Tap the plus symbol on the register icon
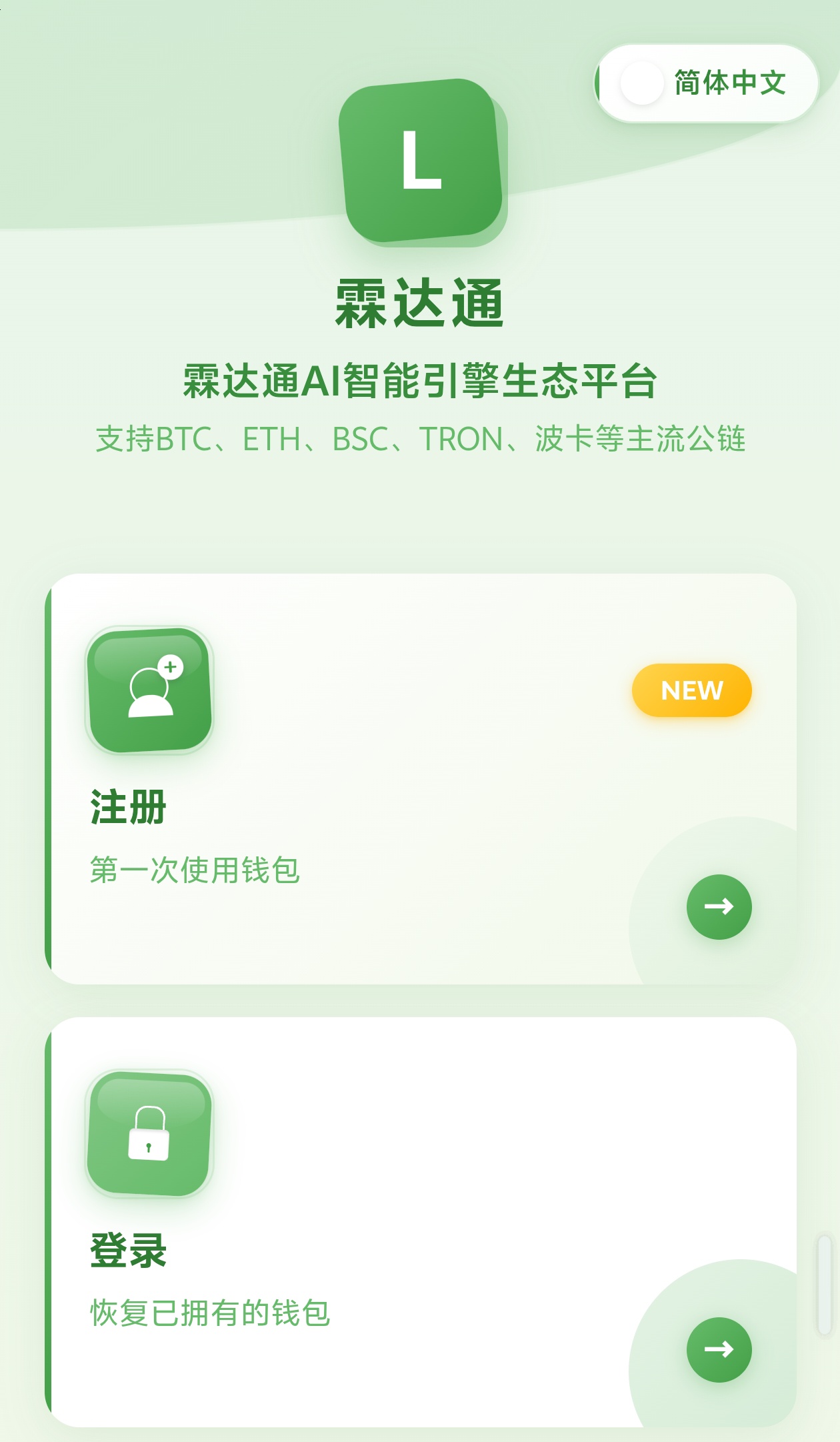Viewport: 840px width, 1442px height. [x=171, y=667]
